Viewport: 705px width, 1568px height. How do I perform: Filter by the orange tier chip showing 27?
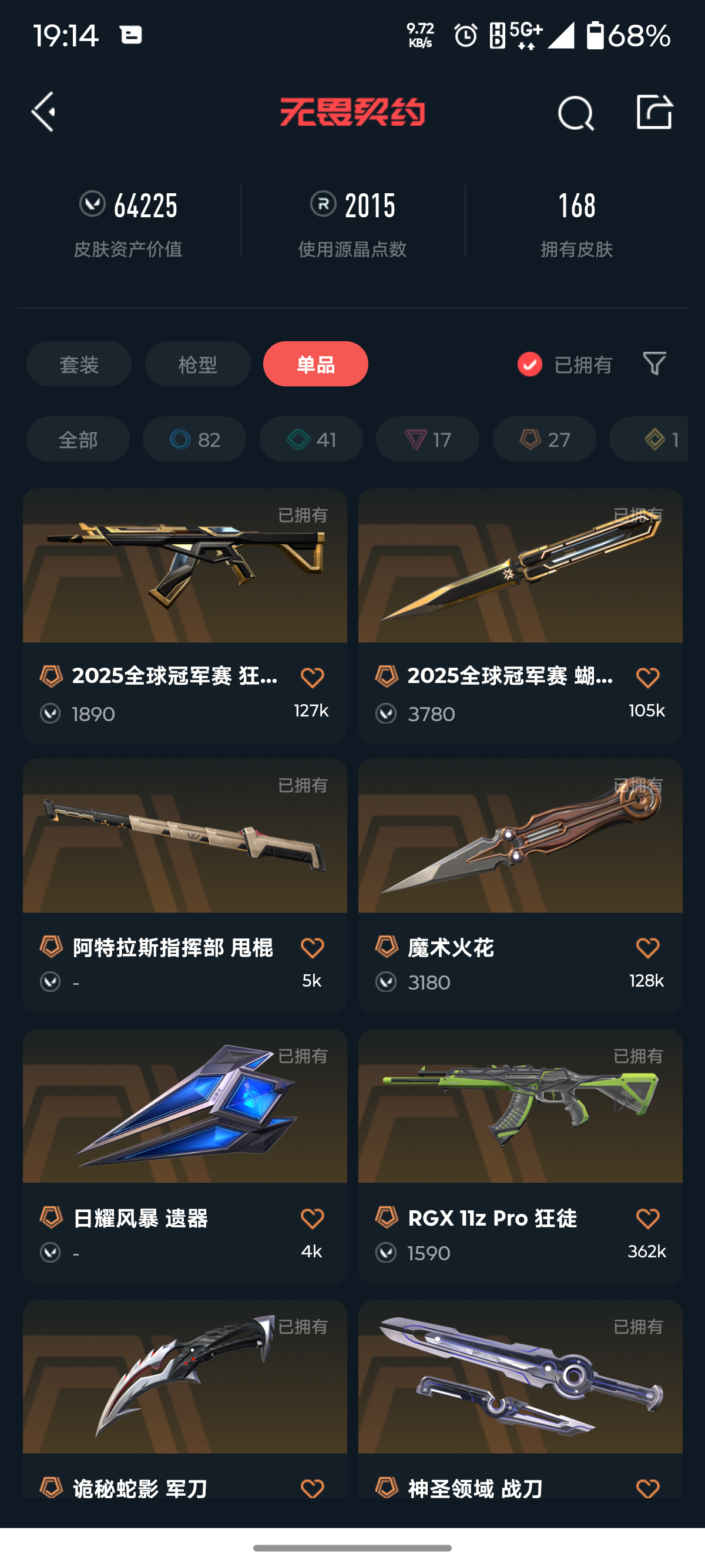[544, 439]
